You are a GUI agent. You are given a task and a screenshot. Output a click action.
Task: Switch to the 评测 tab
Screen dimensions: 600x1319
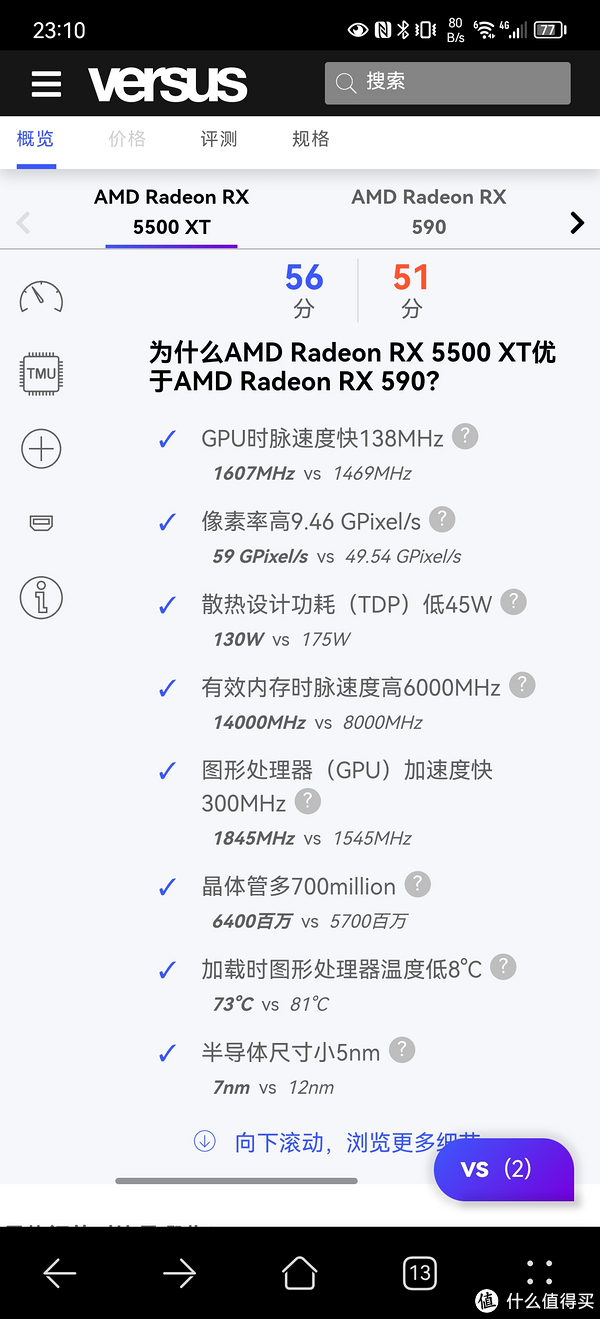click(219, 139)
